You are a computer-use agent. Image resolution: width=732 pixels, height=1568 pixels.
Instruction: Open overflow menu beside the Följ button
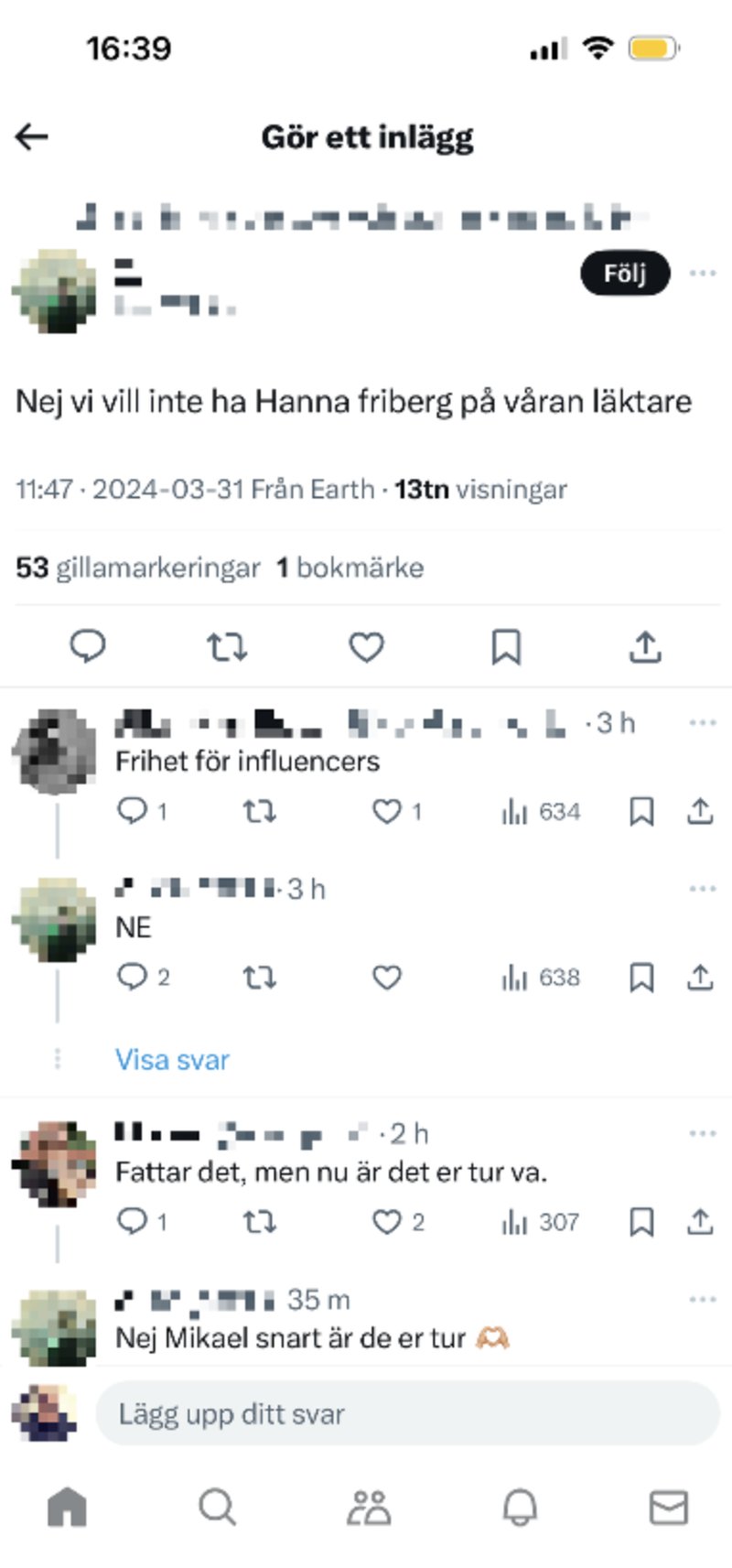coord(703,273)
